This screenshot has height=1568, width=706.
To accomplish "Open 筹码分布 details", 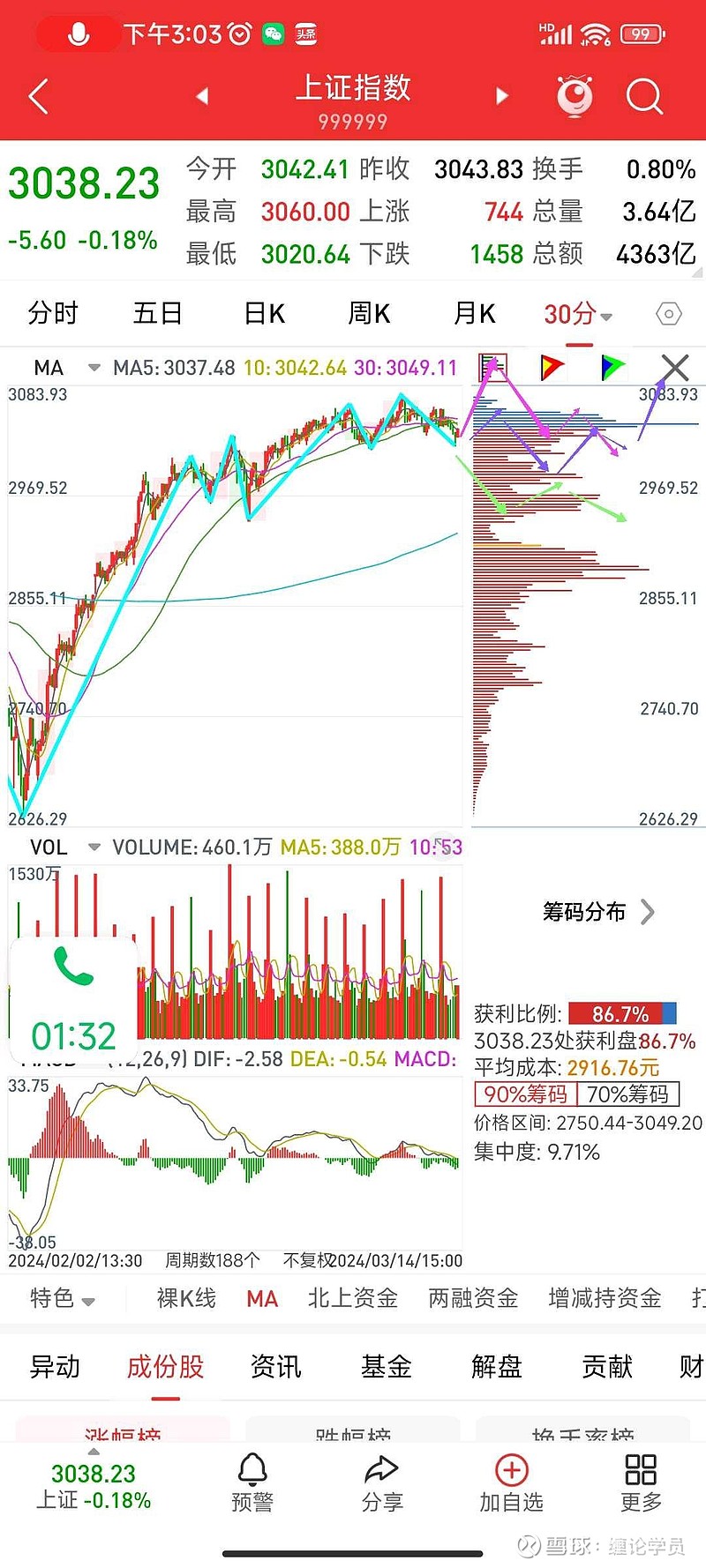I will click(x=598, y=911).
